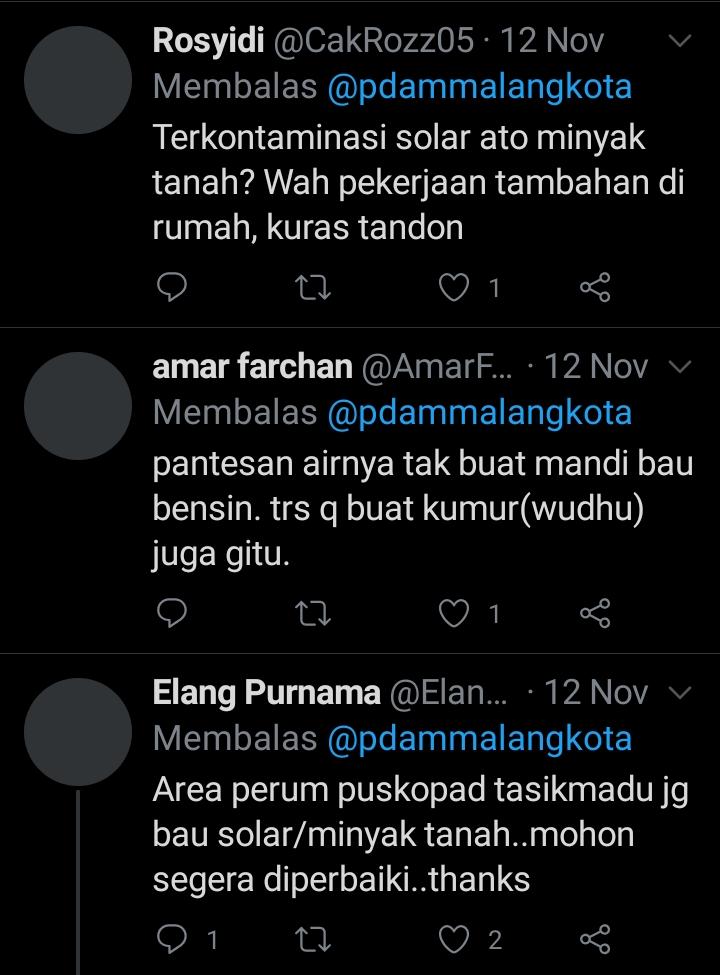Image resolution: width=720 pixels, height=975 pixels.
Task: Open @pdammalangkota link in Rosyidi's tweet
Action: (x=480, y=87)
